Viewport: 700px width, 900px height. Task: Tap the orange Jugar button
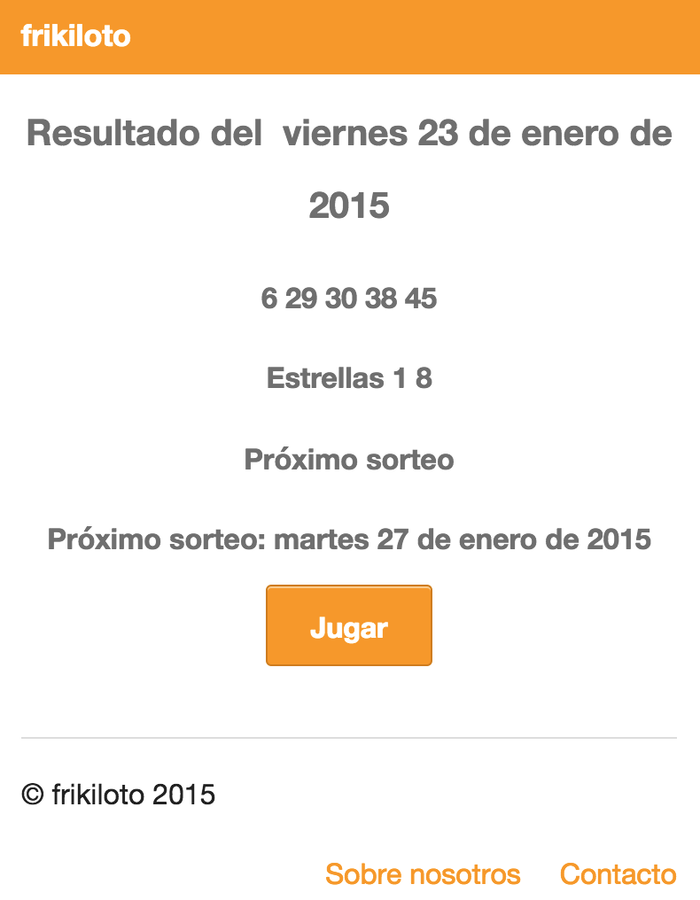click(348, 626)
